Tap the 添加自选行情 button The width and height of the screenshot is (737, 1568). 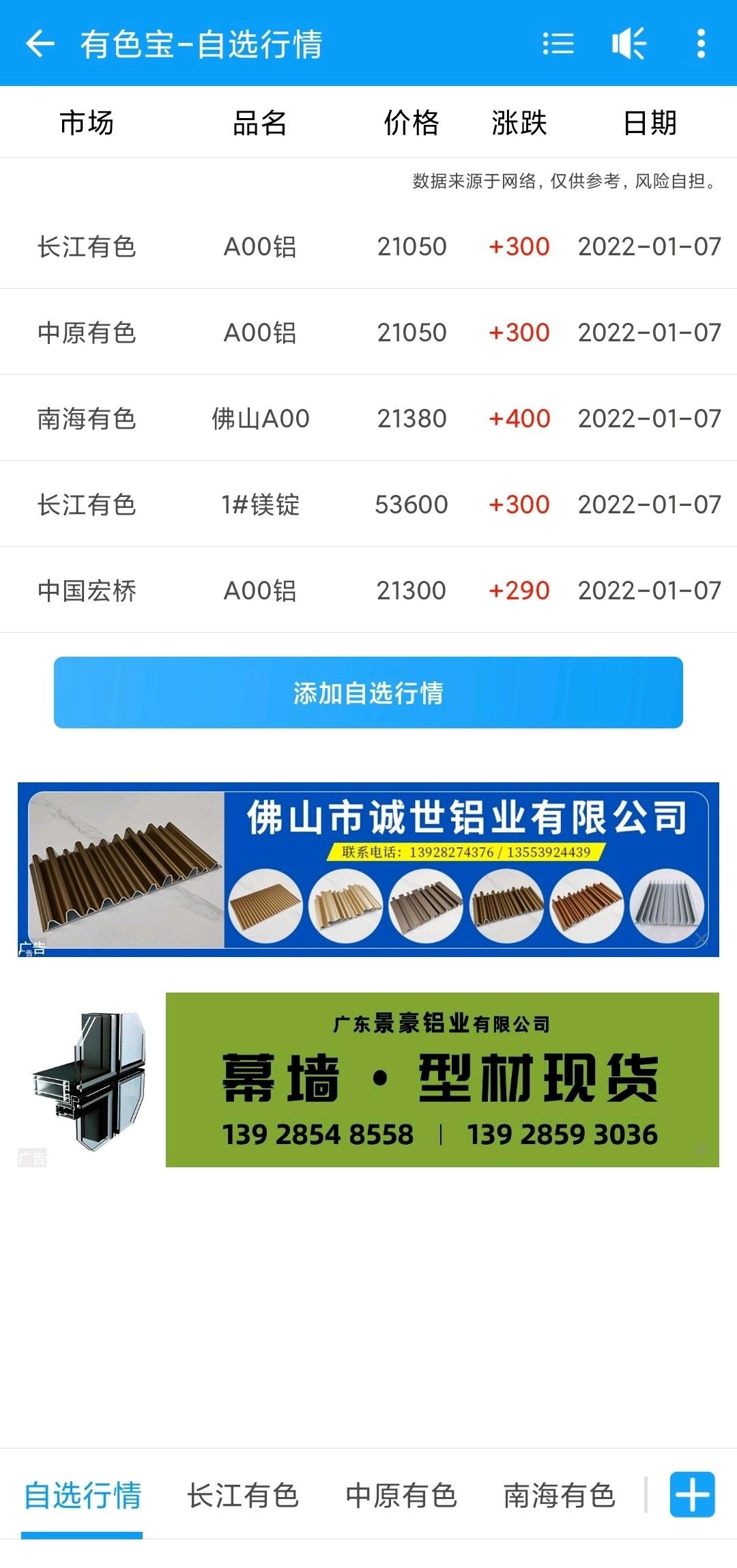click(369, 693)
